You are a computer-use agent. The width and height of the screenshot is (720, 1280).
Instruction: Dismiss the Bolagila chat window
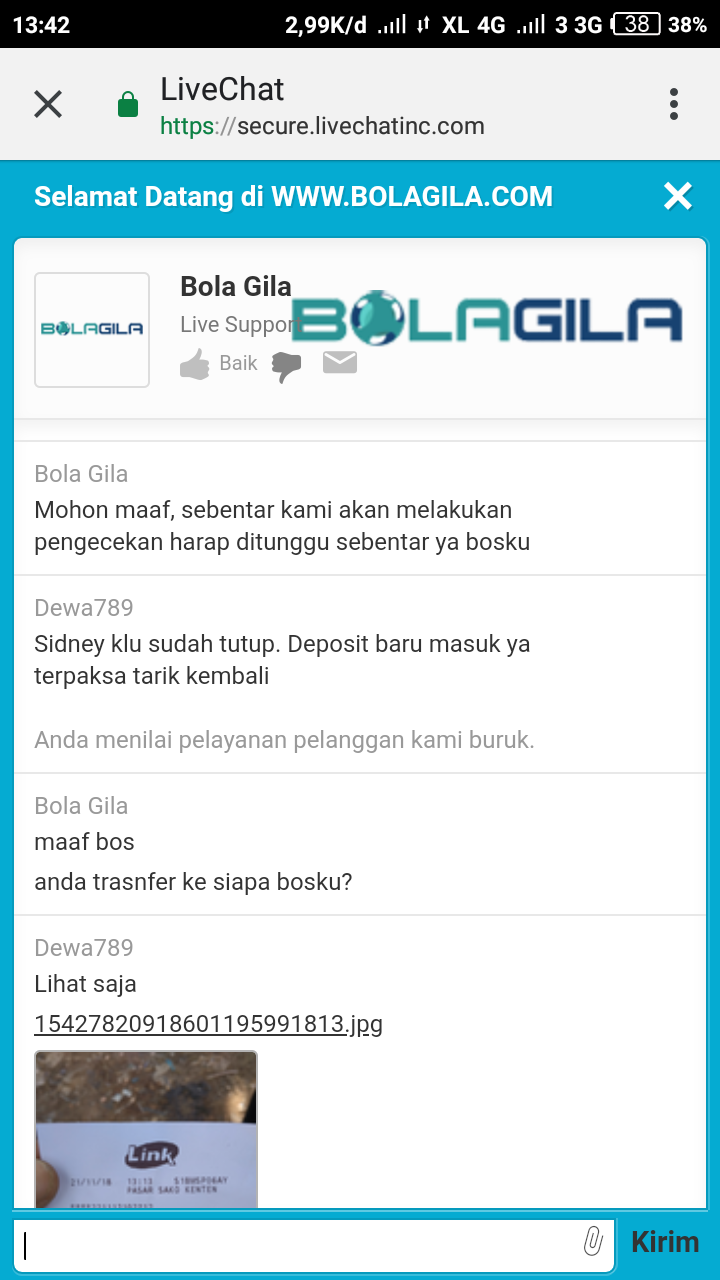point(677,196)
